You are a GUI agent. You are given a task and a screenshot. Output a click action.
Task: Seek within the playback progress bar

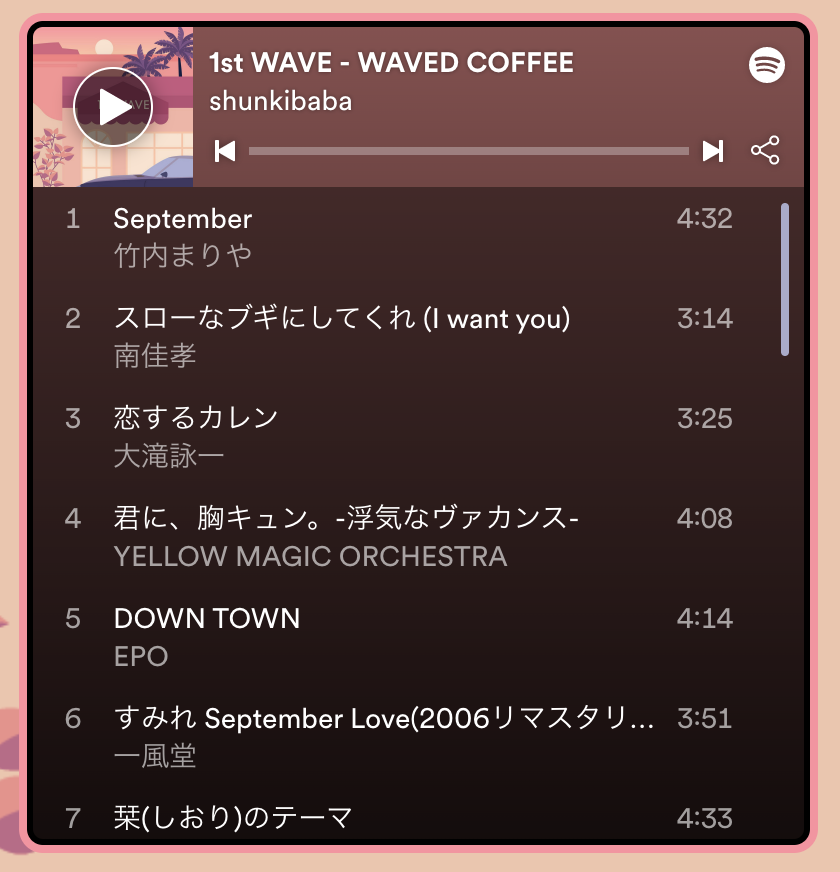(x=468, y=151)
